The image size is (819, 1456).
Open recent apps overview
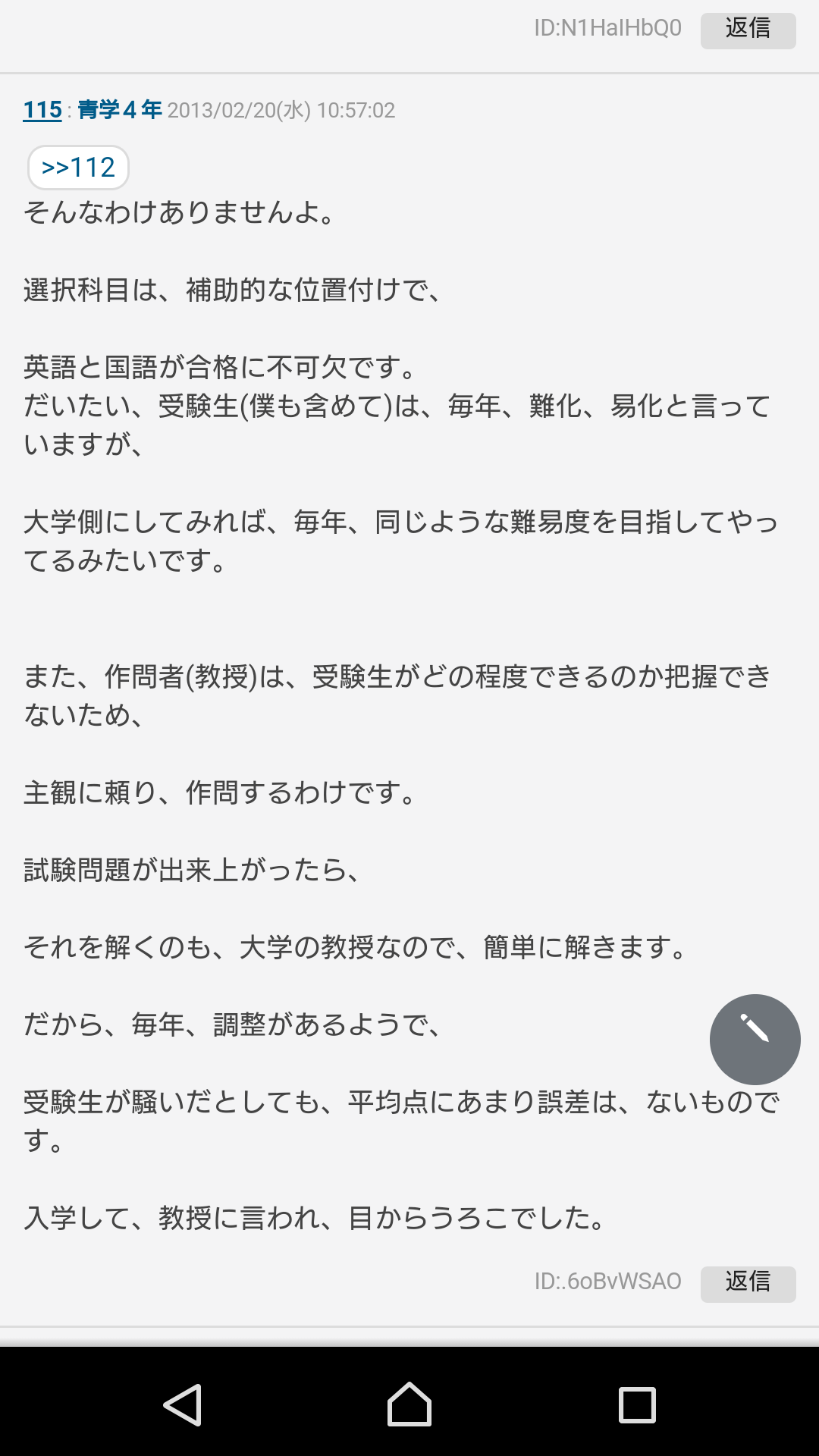[637, 1404]
